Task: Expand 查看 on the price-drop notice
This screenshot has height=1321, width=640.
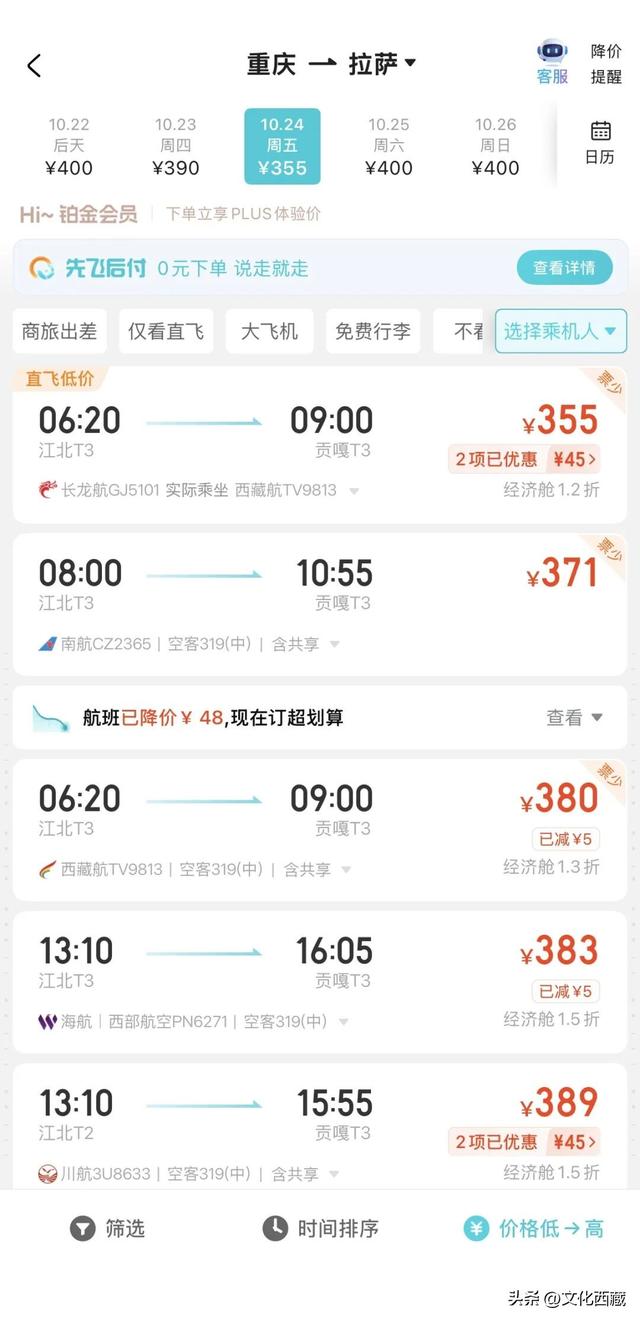Action: click(x=574, y=717)
